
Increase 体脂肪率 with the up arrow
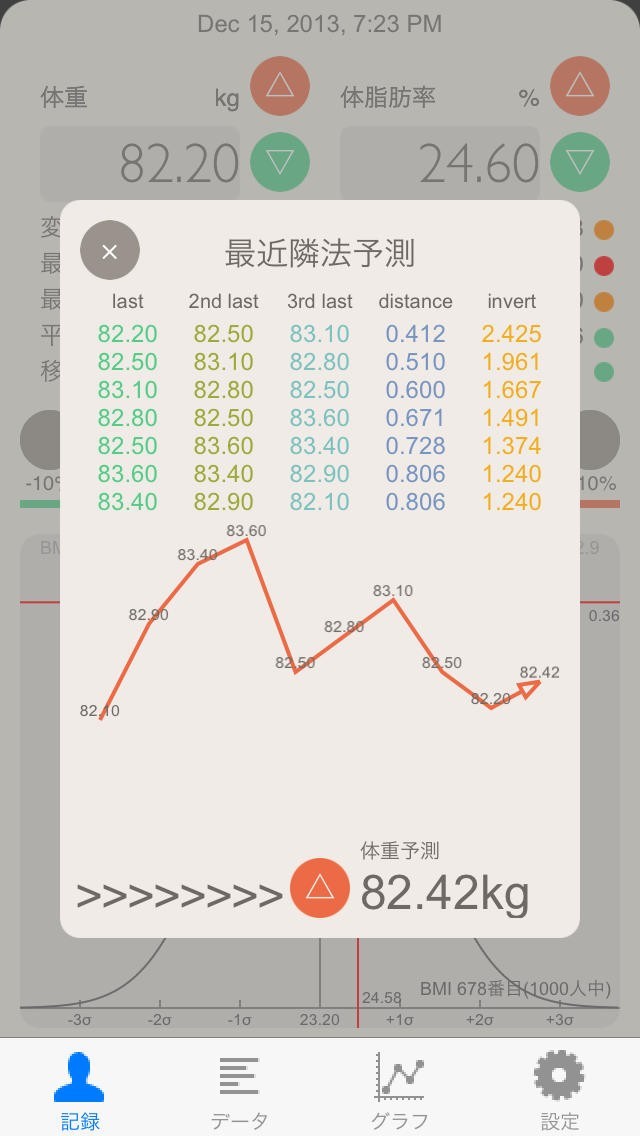tap(580, 87)
